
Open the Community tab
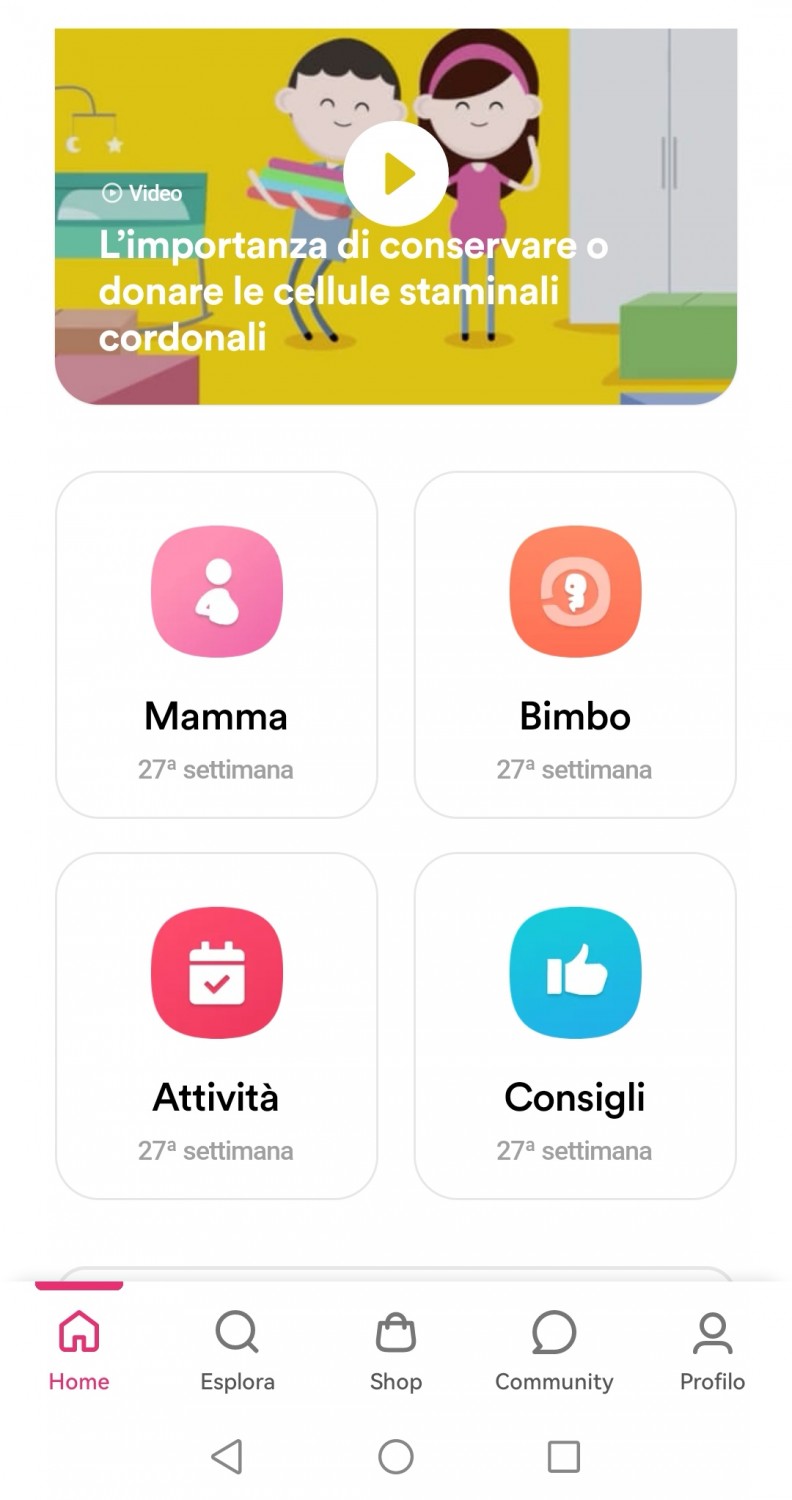pos(554,1351)
